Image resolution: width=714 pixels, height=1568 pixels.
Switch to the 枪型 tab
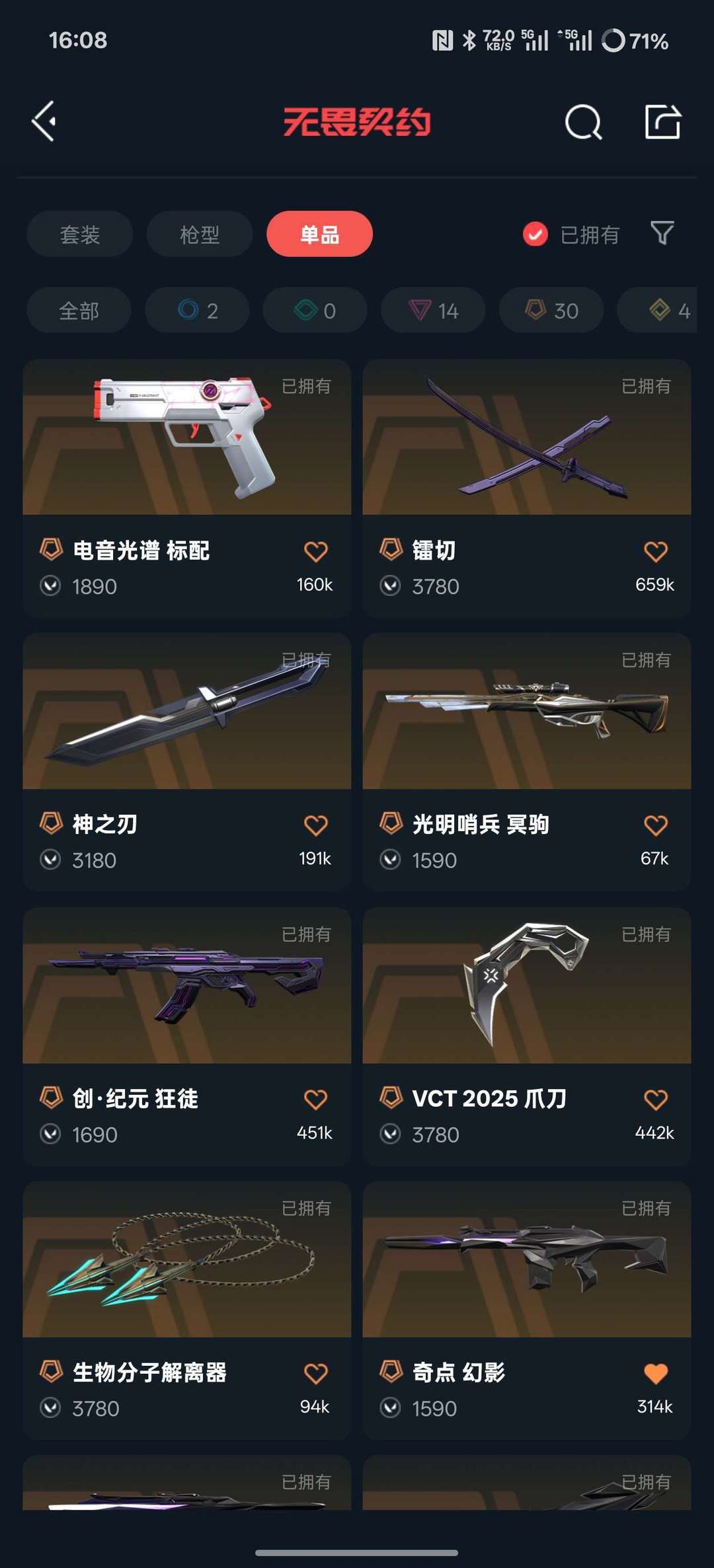coord(200,234)
